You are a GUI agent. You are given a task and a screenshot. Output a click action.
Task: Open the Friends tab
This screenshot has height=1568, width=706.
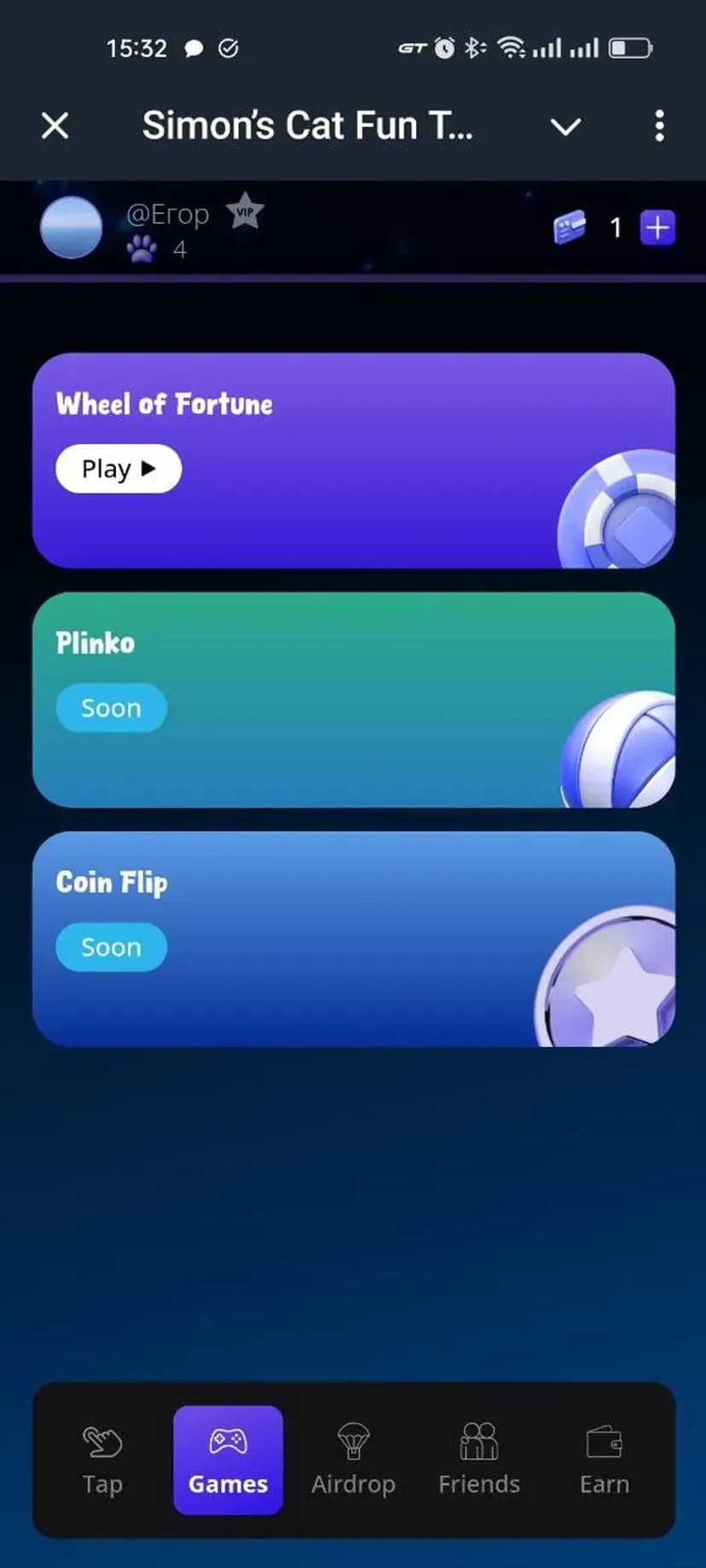pos(478,1460)
